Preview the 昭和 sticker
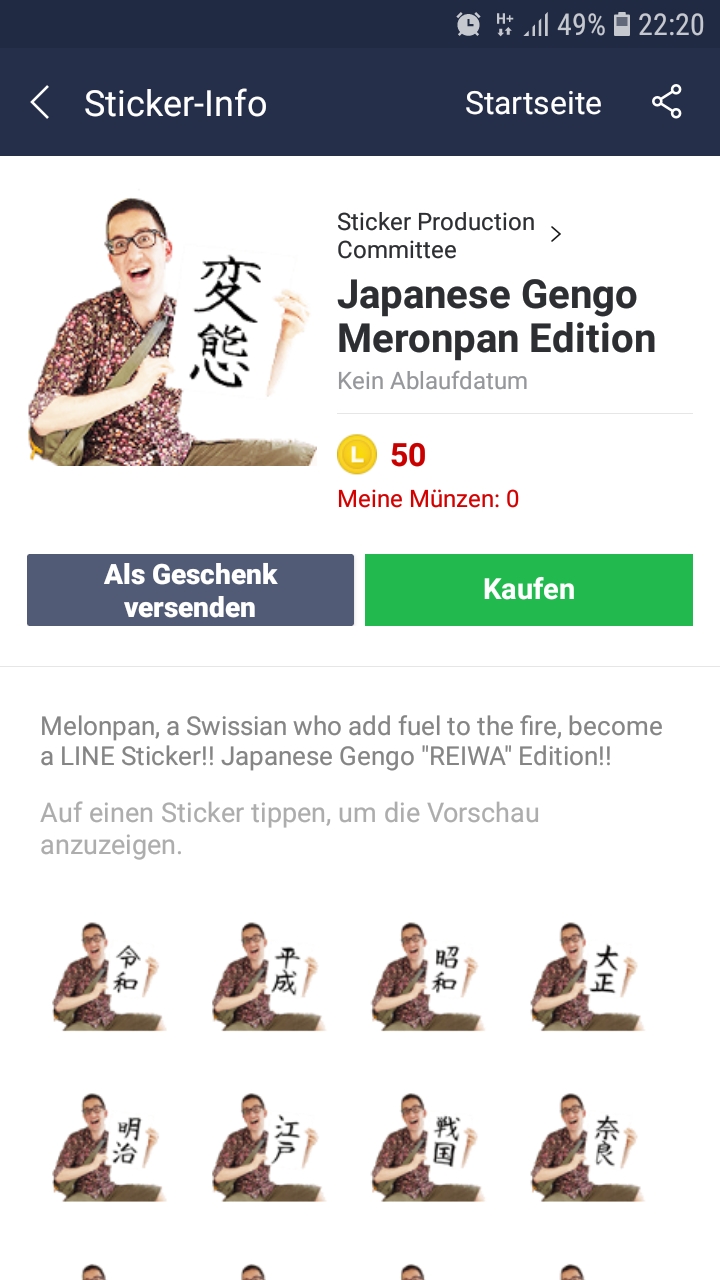Screen dimensions: 720x1280 point(427,976)
